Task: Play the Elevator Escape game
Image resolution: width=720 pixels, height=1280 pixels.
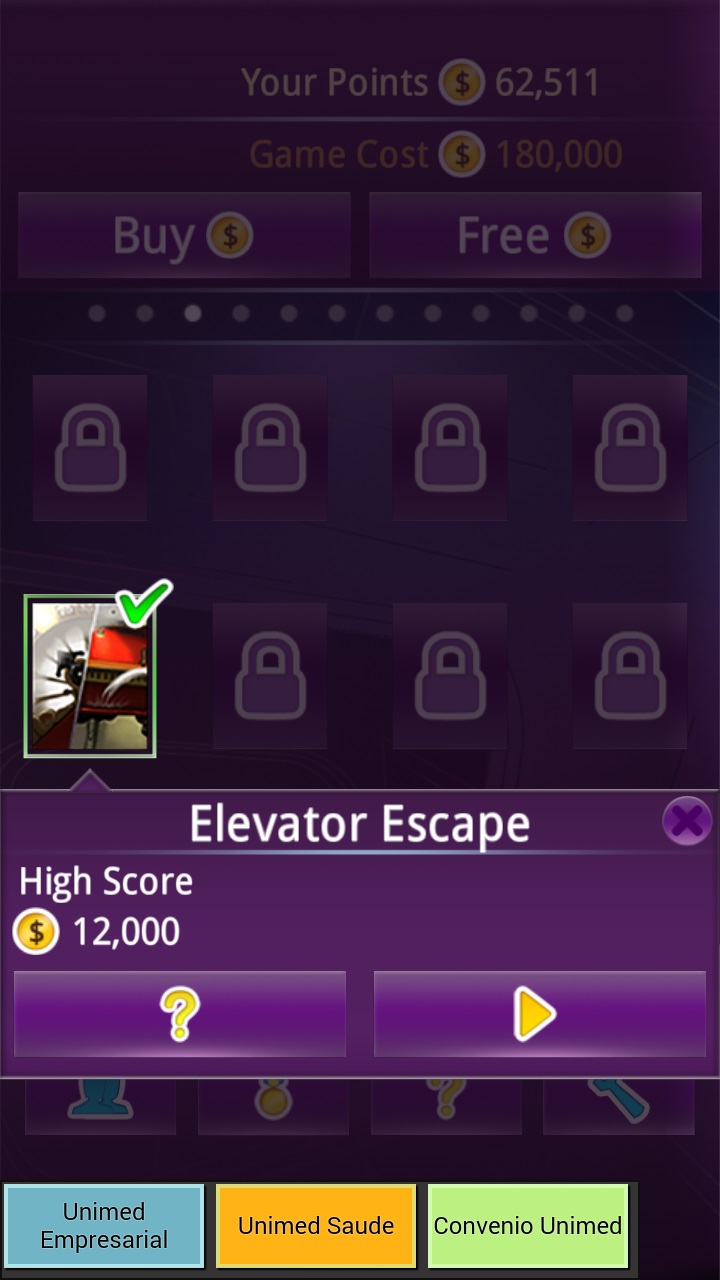Action: coord(539,1014)
